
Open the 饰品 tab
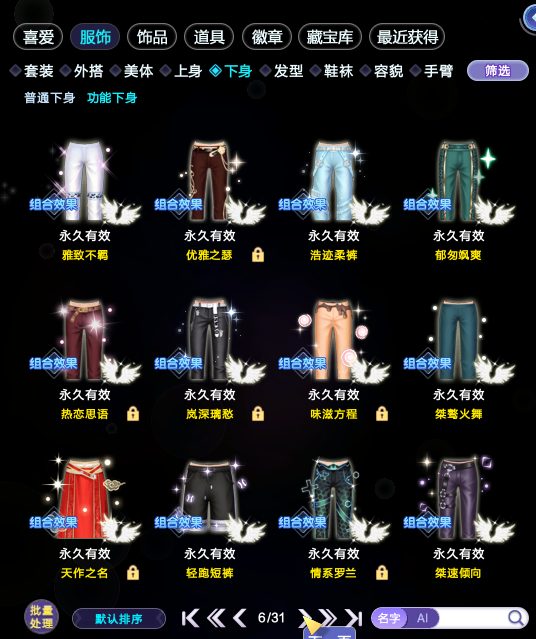coord(152,37)
